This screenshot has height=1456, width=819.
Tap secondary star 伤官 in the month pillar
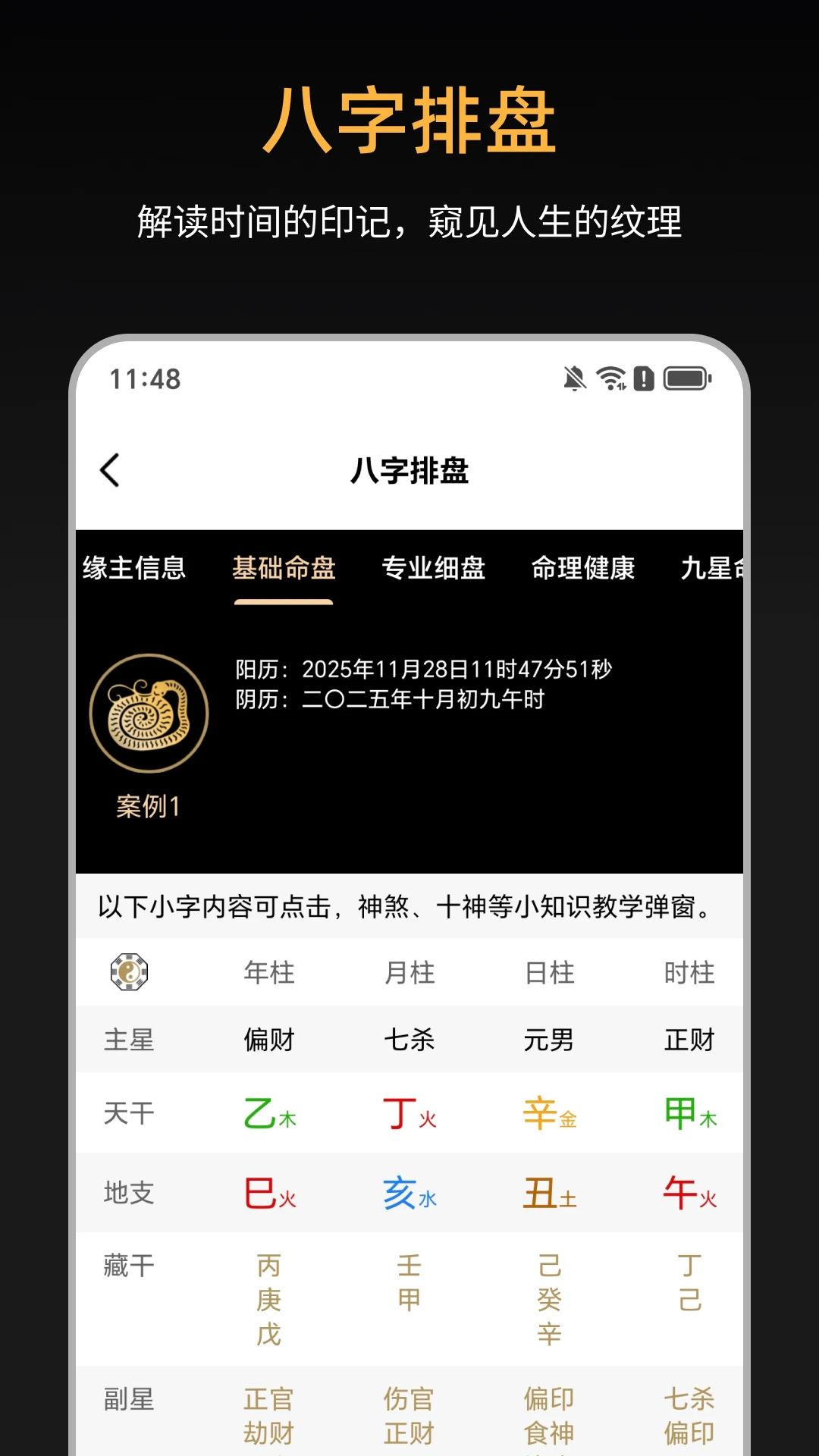409,1399
